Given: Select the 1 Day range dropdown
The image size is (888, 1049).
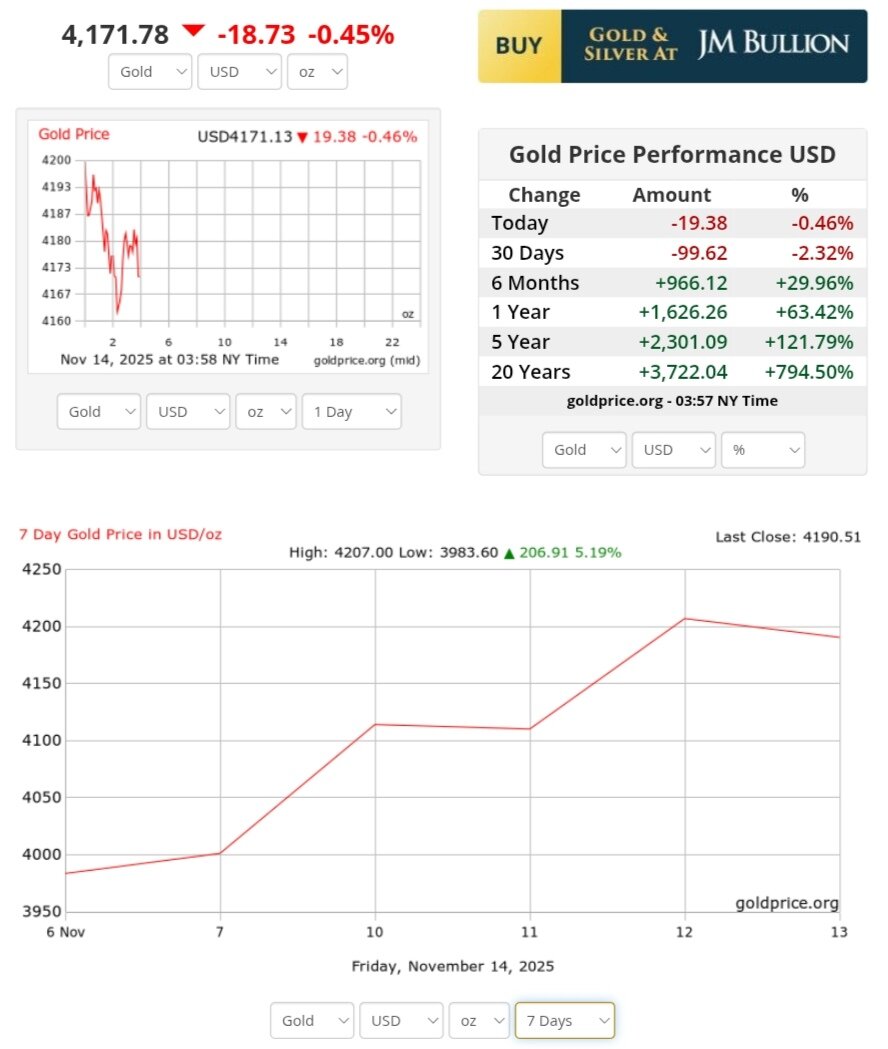Looking at the screenshot, I should [x=351, y=412].
